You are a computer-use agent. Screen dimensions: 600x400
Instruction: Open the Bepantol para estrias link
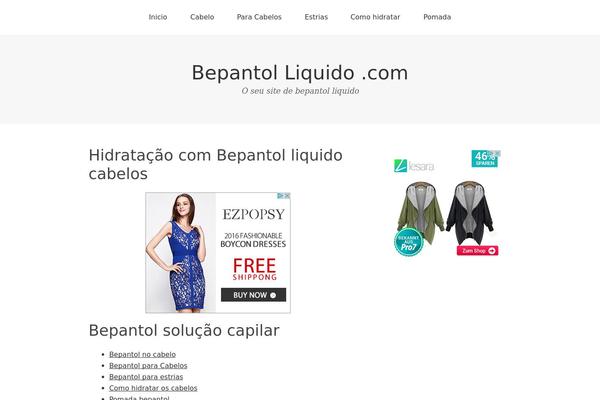pos(146,376)
